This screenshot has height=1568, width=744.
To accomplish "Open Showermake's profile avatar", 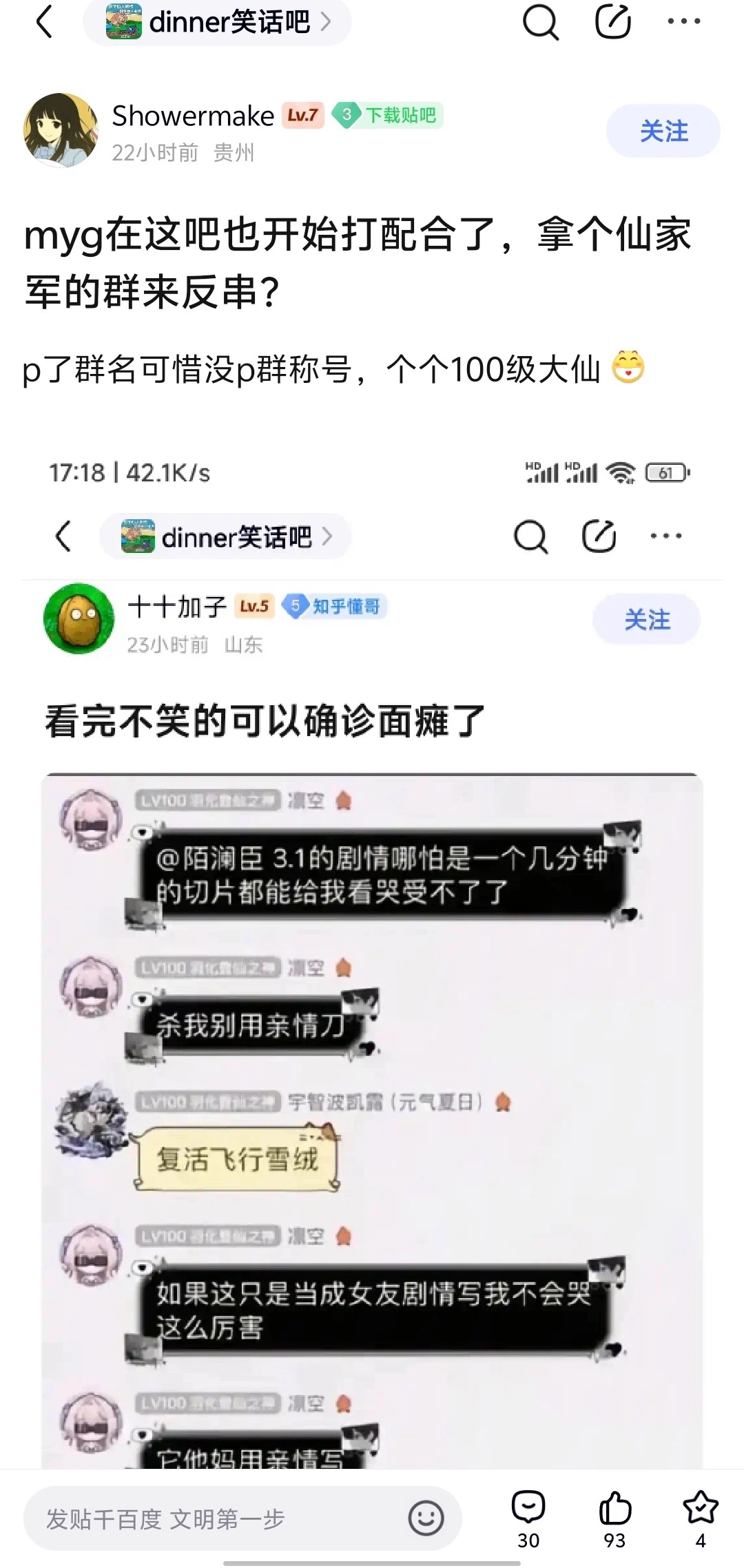I will 61,131.
